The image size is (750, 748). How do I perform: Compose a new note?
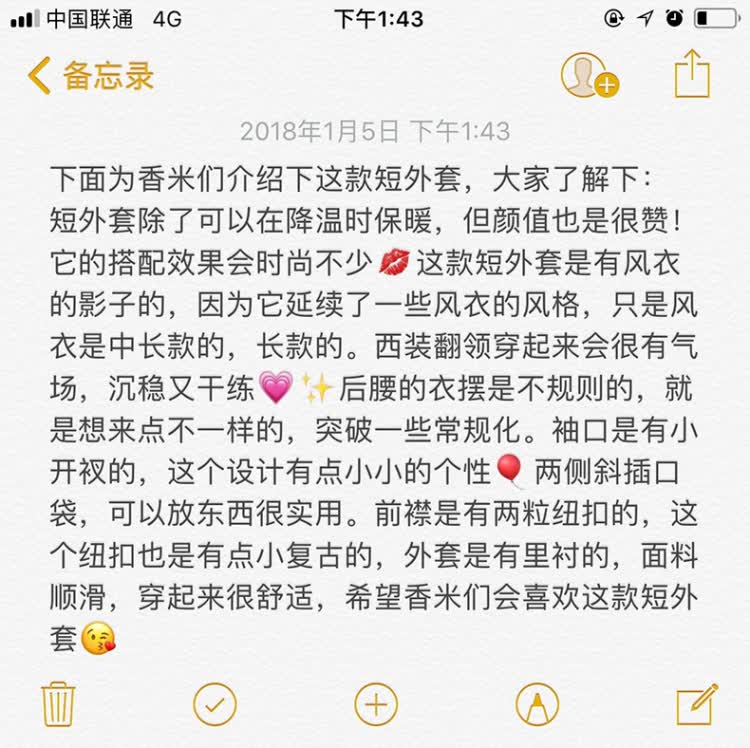coord(697,704)
